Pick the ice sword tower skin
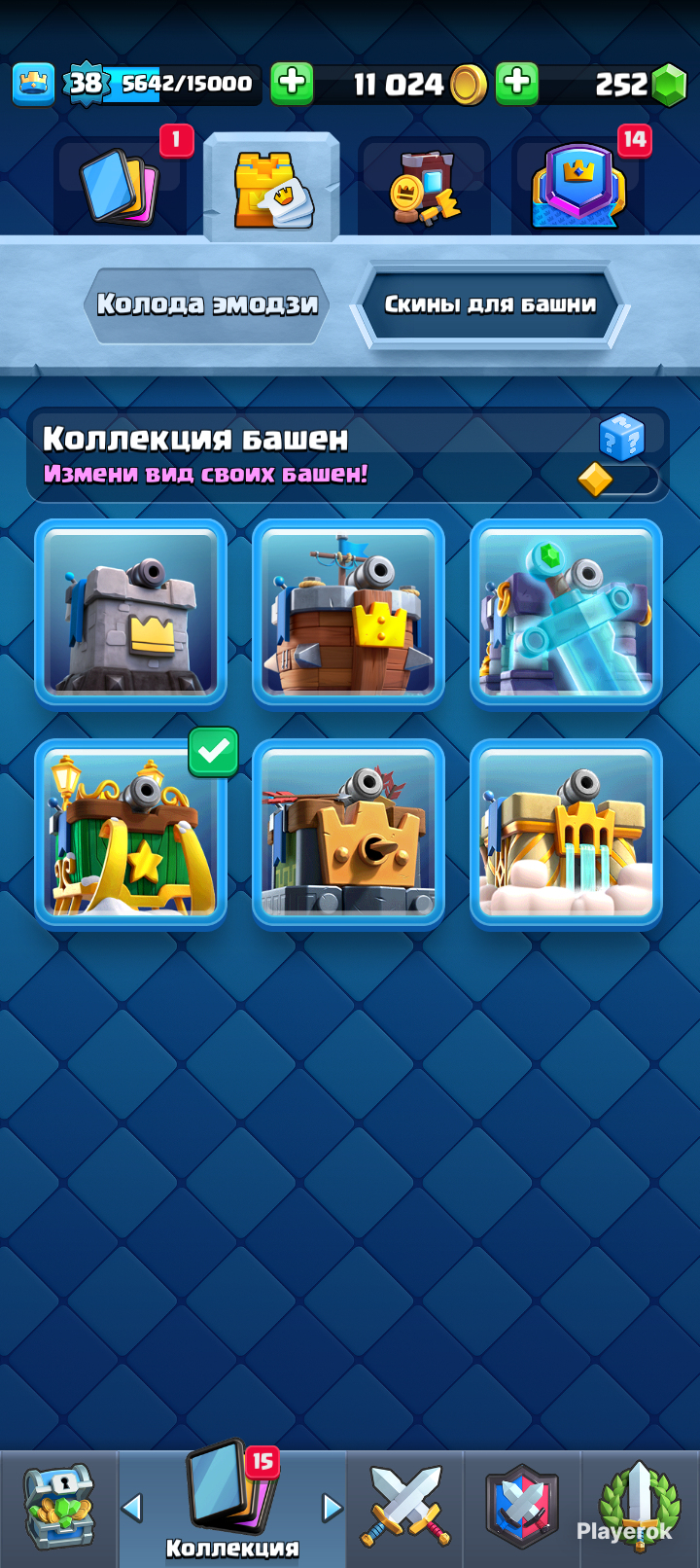The width and height of the screenshot is (700, 1568). pos(566,613)
